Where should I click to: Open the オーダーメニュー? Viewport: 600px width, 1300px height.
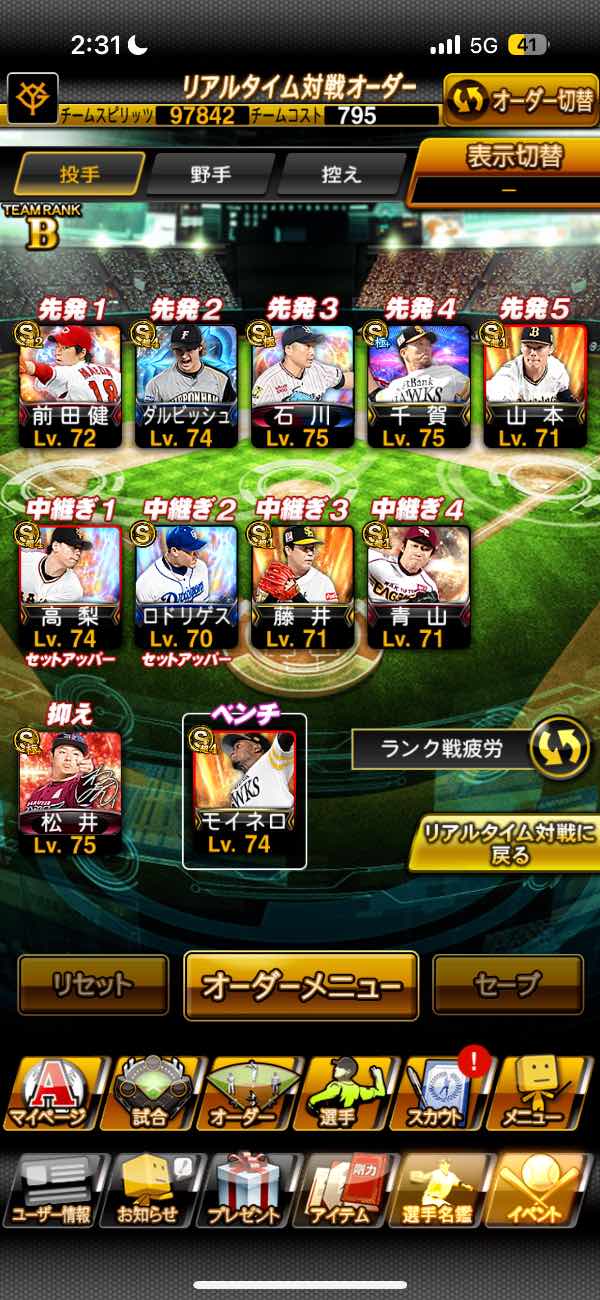(301, 985)
